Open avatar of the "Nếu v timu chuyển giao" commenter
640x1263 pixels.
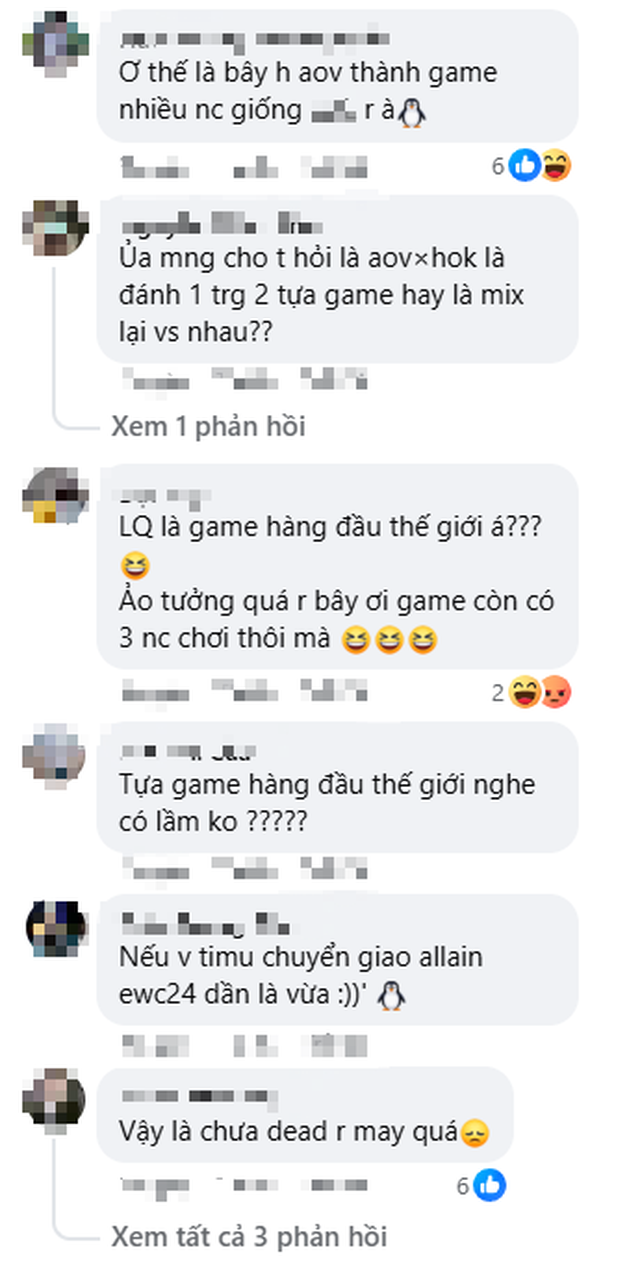(x=55, y=930)
